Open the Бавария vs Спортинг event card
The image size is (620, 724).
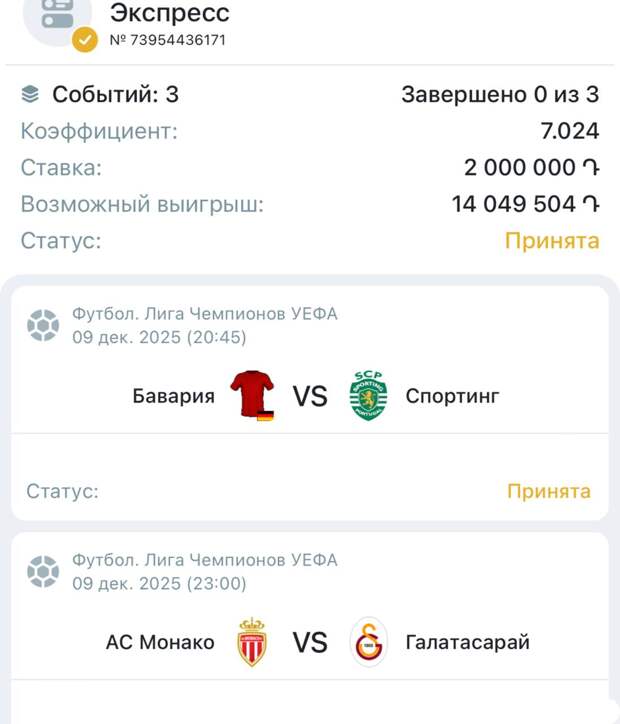click(310, 397)
